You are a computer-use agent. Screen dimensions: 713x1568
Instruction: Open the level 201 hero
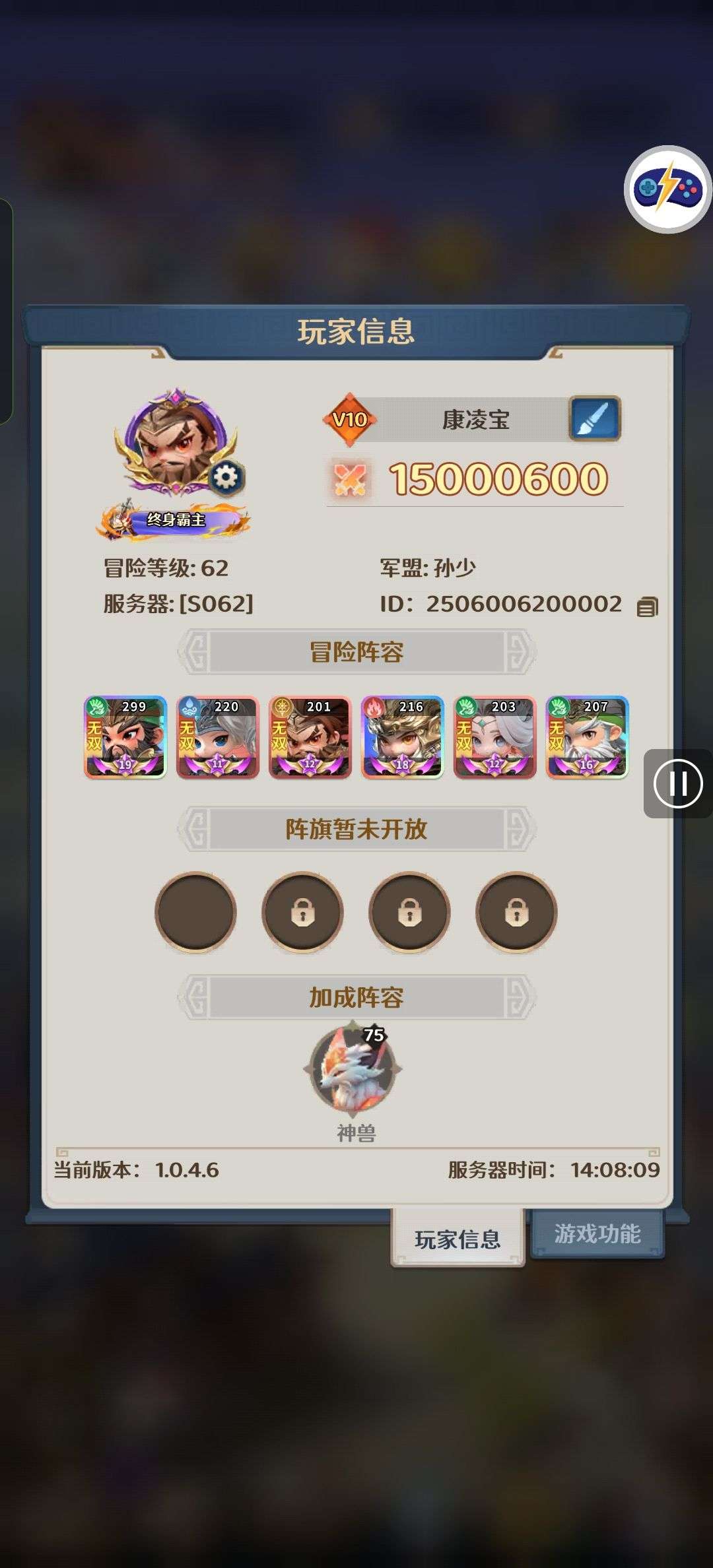pyautogui.click(x=310, y=738)
